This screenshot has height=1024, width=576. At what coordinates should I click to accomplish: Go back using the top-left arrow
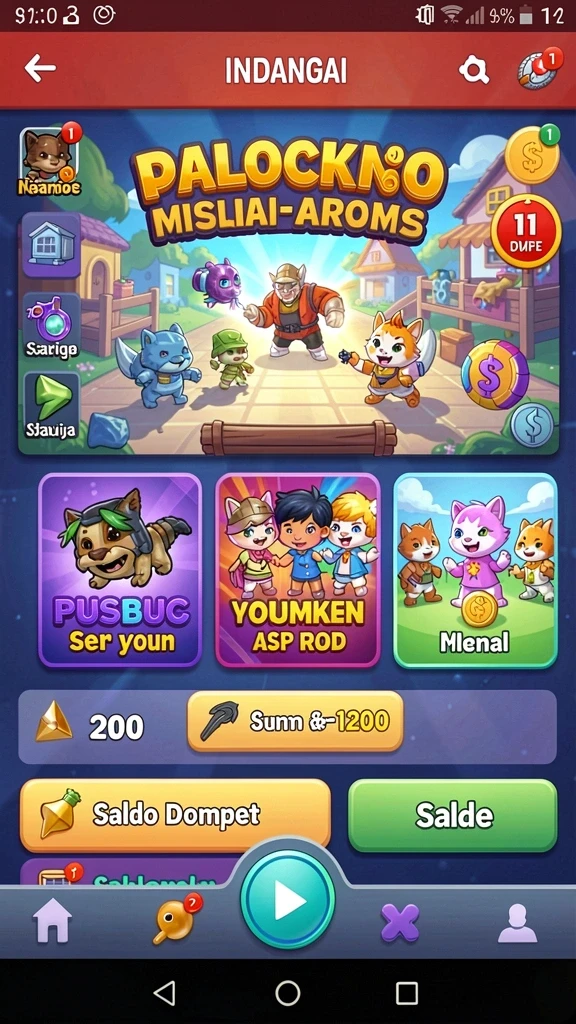click(40, 69)
